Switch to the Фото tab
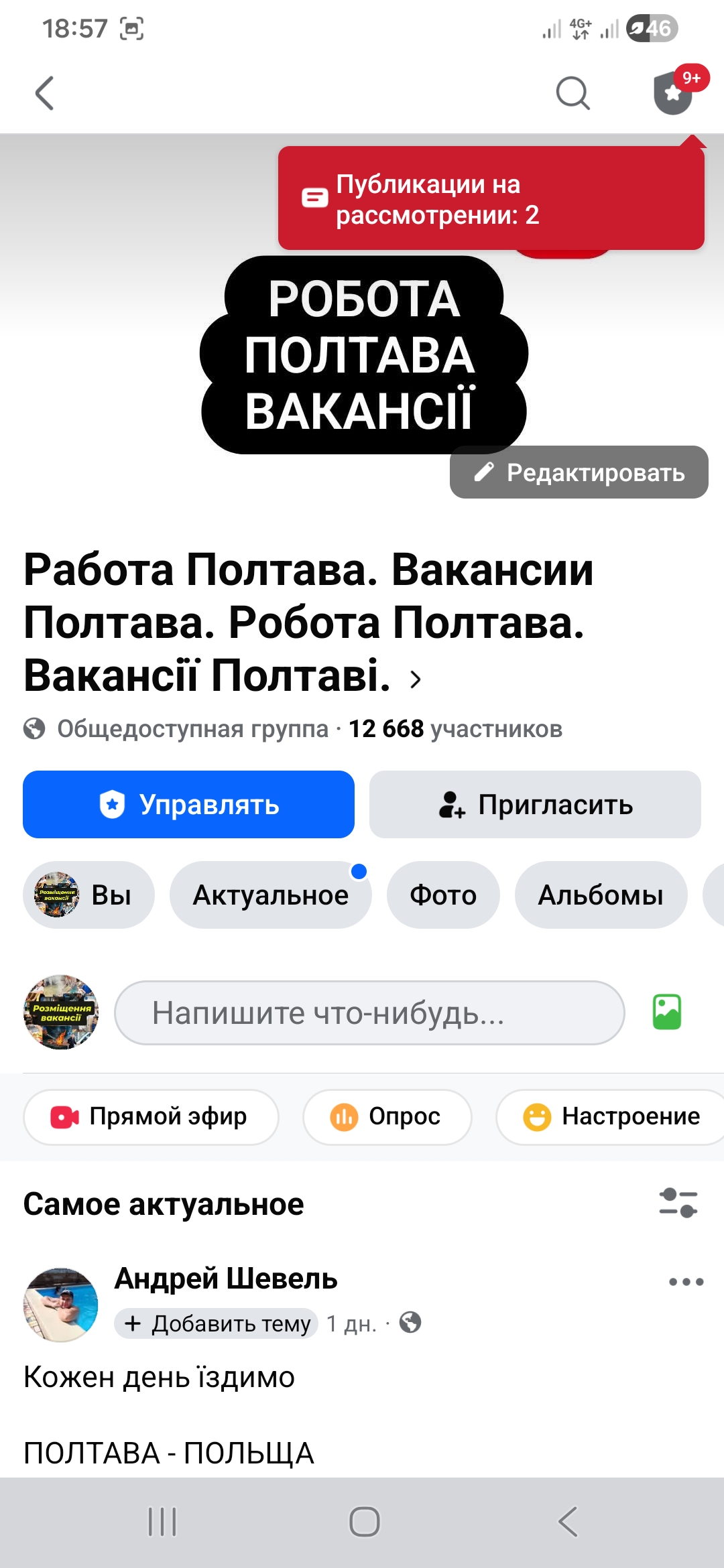Image resolution: width=724 pixels, height=1568 pixels. [443, 895]
